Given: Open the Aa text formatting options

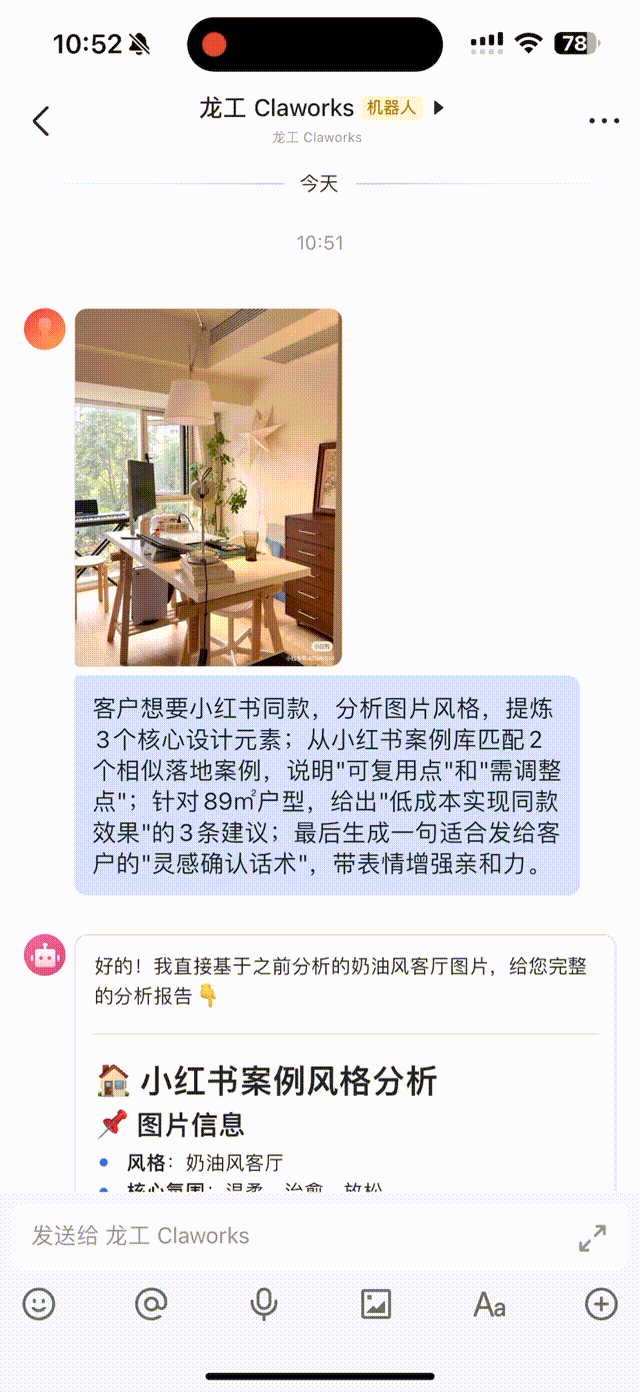Looking at the screenshot, I should 489,1304.
